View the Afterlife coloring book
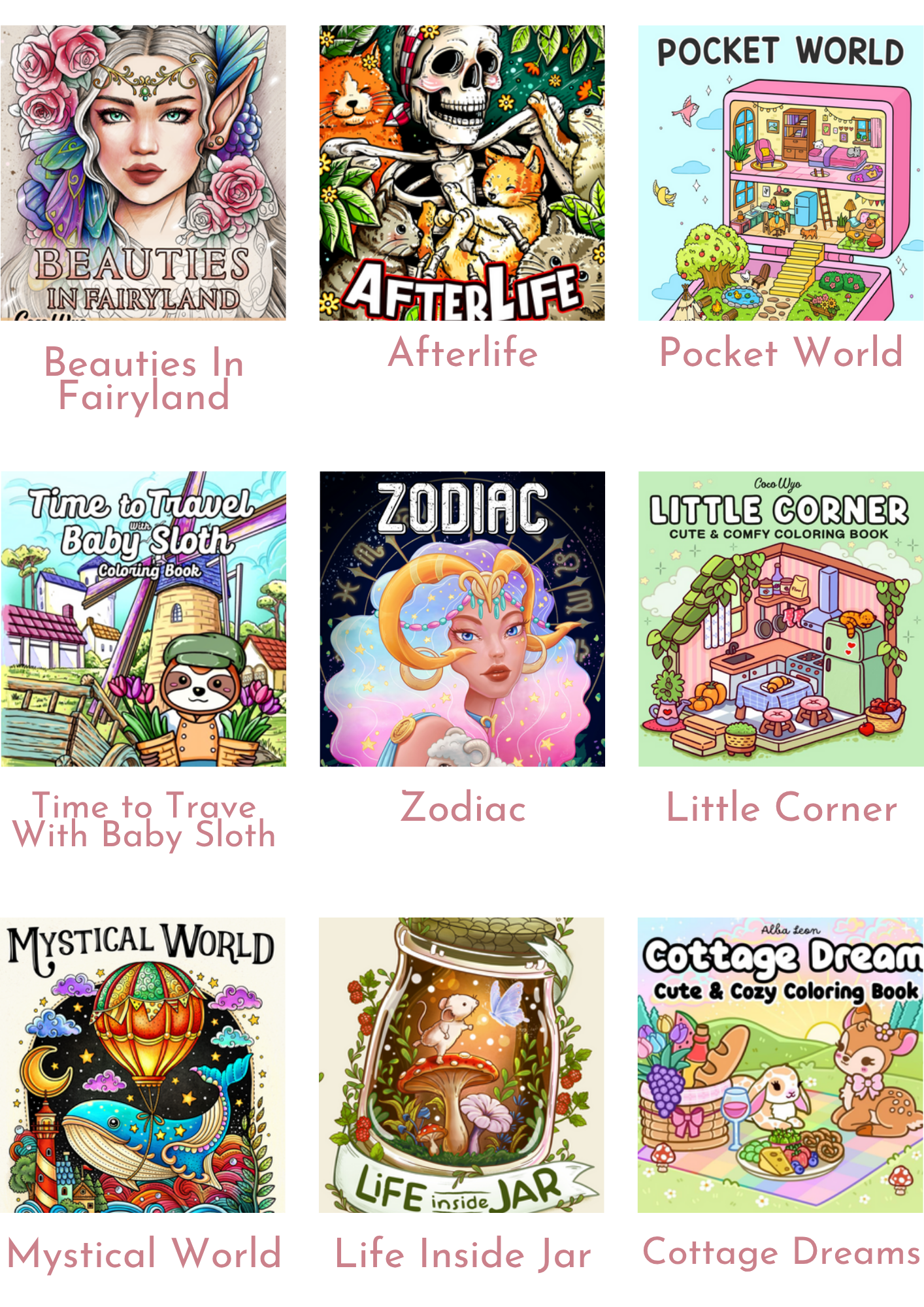The height and width of the screenshot is (1307, 924). 462,173
